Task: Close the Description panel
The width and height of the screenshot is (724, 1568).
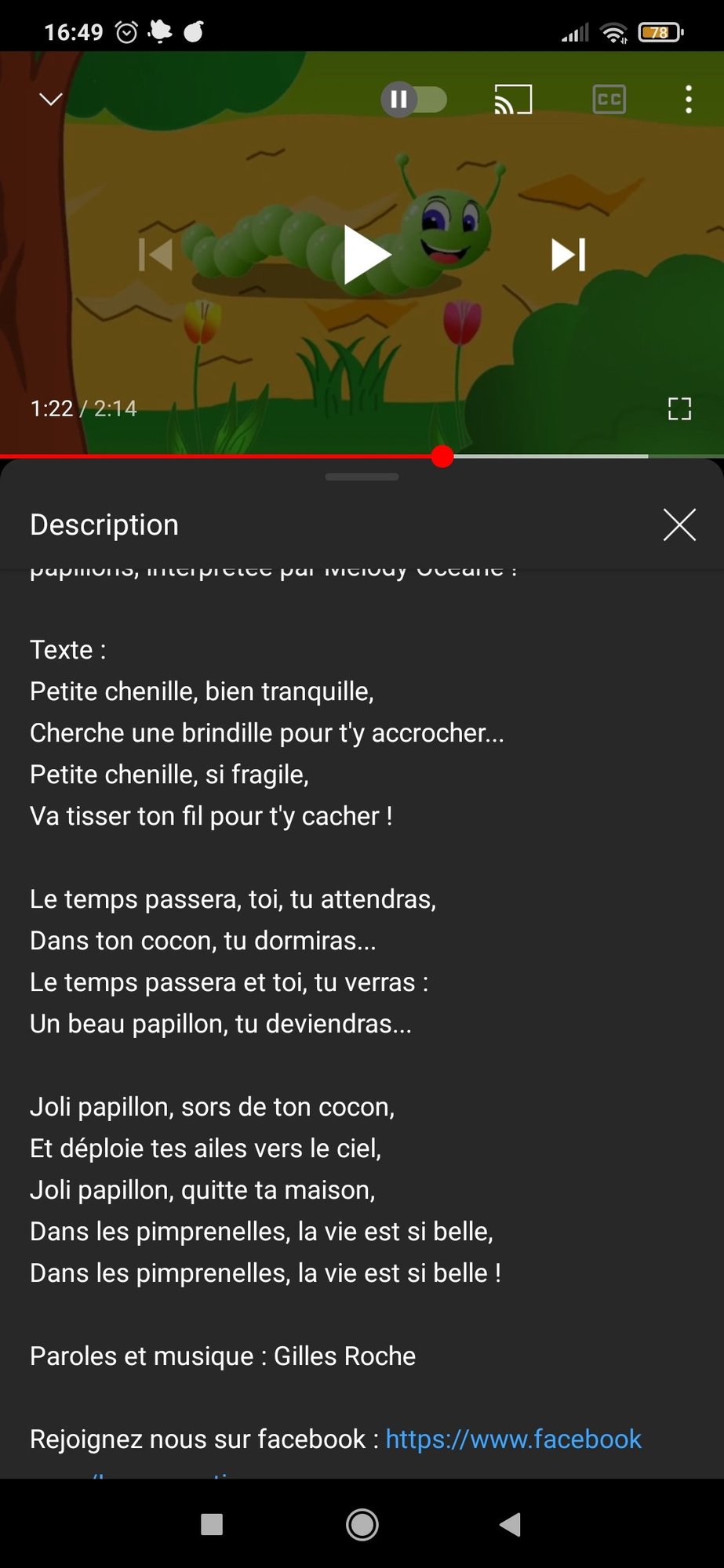Action: click(679, 524)
